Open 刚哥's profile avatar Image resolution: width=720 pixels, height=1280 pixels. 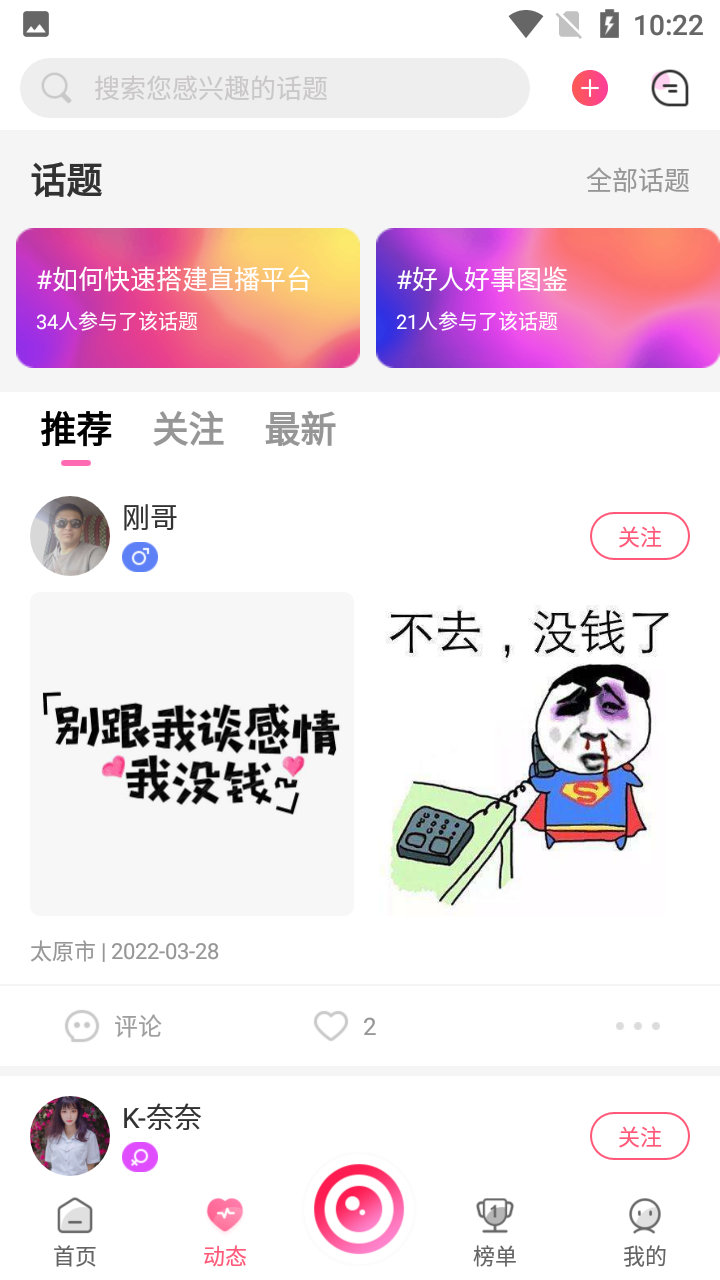70,536
